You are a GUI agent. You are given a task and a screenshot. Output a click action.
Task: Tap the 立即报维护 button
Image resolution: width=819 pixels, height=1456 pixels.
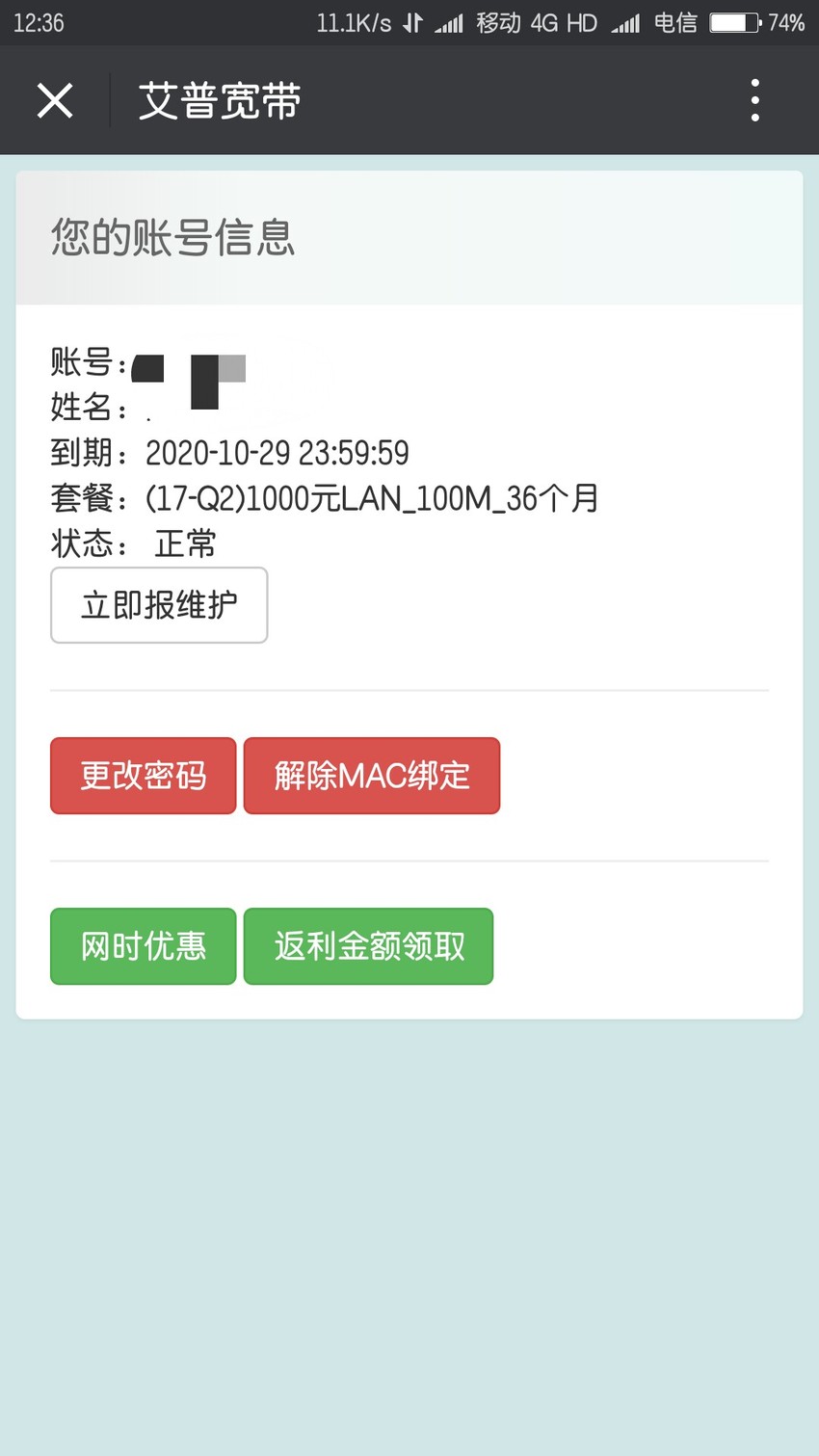[159, 605]
